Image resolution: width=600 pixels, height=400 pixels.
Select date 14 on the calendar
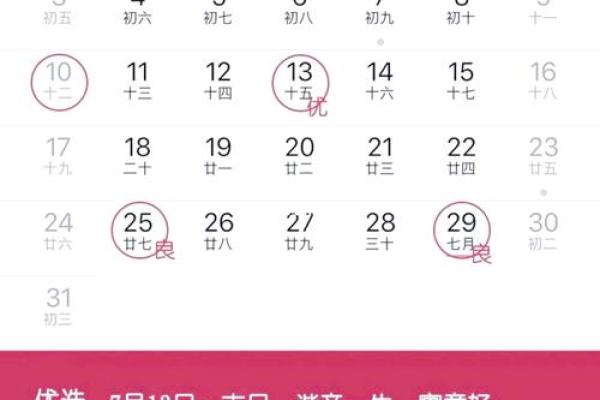click(x=380, y=80)
